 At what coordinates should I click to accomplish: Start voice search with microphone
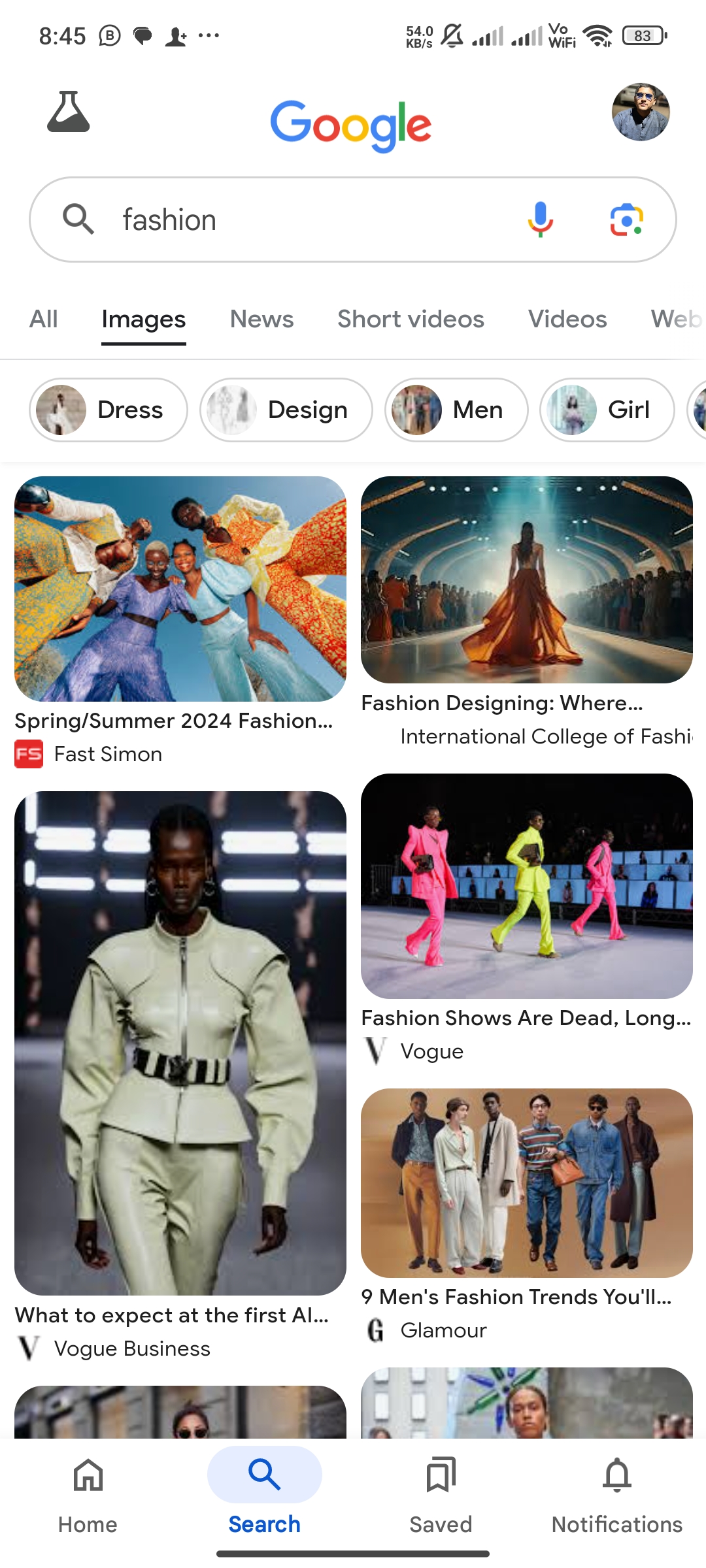coord(540,220)
